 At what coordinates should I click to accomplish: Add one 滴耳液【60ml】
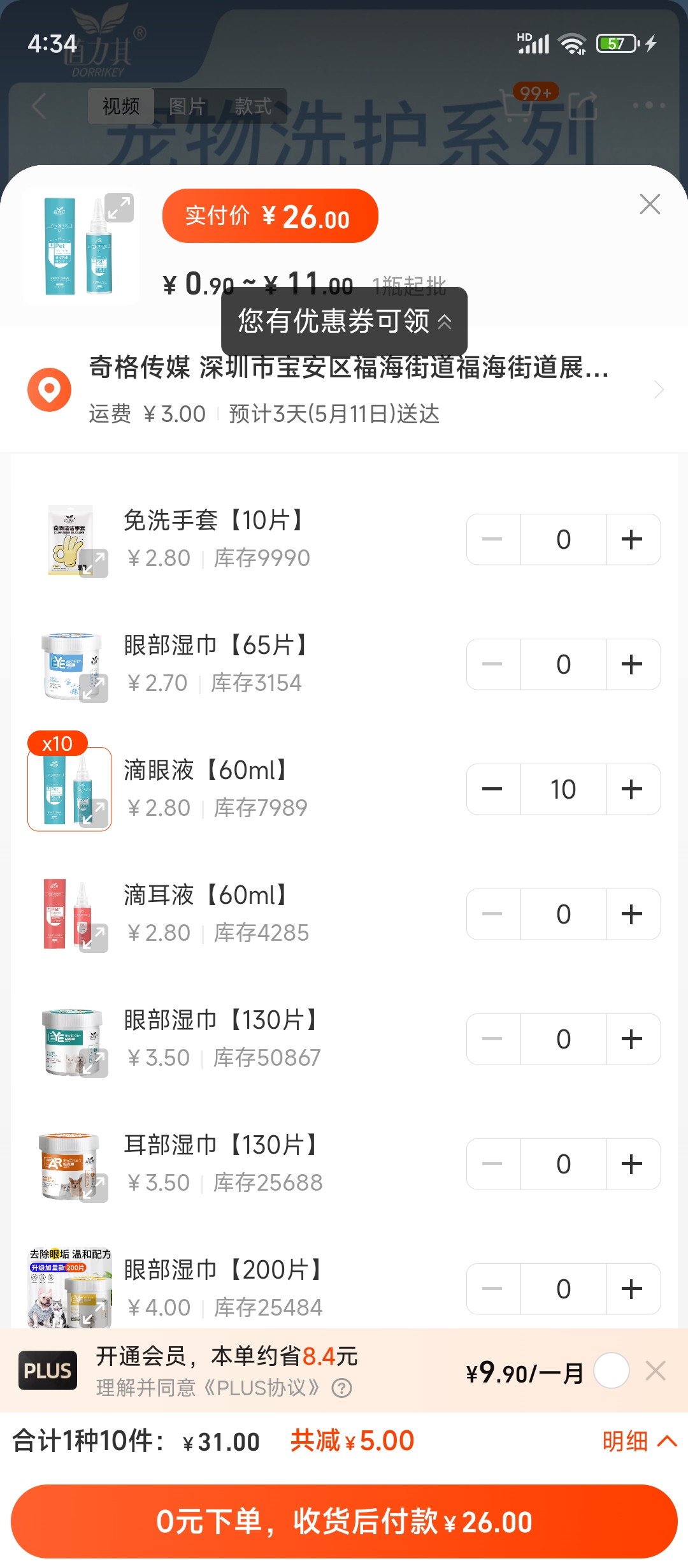click(633, 914)
